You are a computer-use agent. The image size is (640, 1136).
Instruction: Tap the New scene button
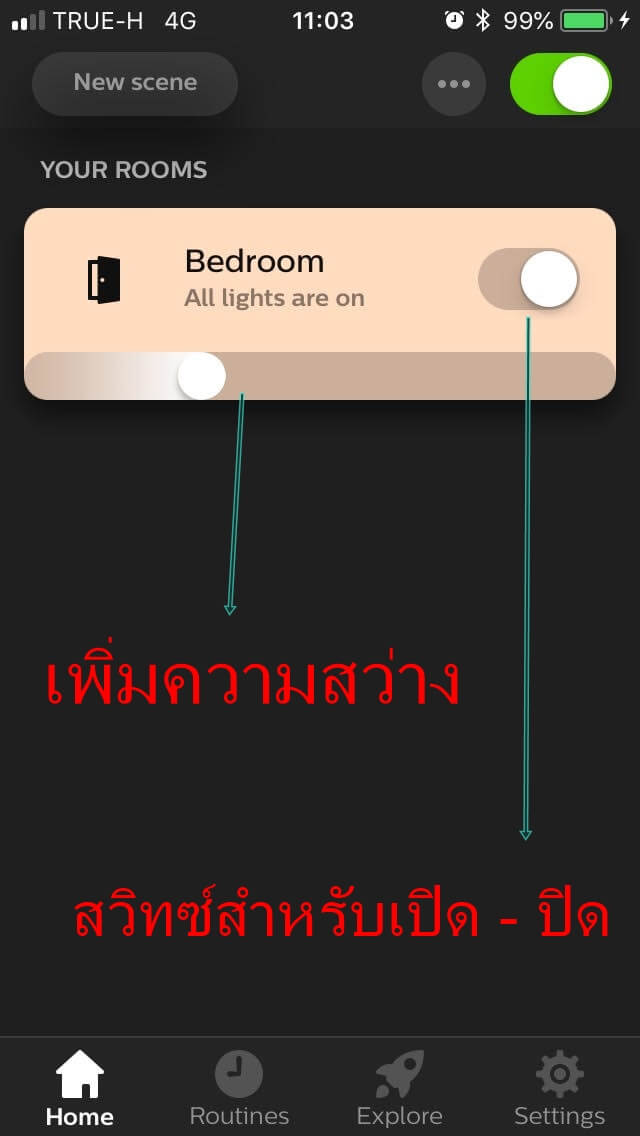[135, 83]
